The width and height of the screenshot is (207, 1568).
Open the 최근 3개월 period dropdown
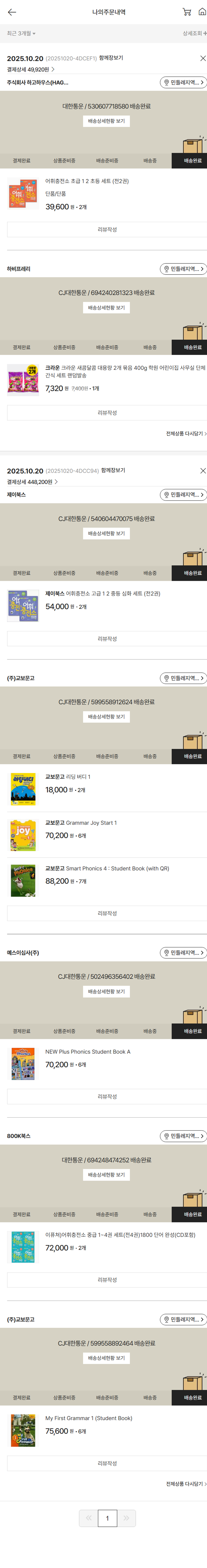21,33
